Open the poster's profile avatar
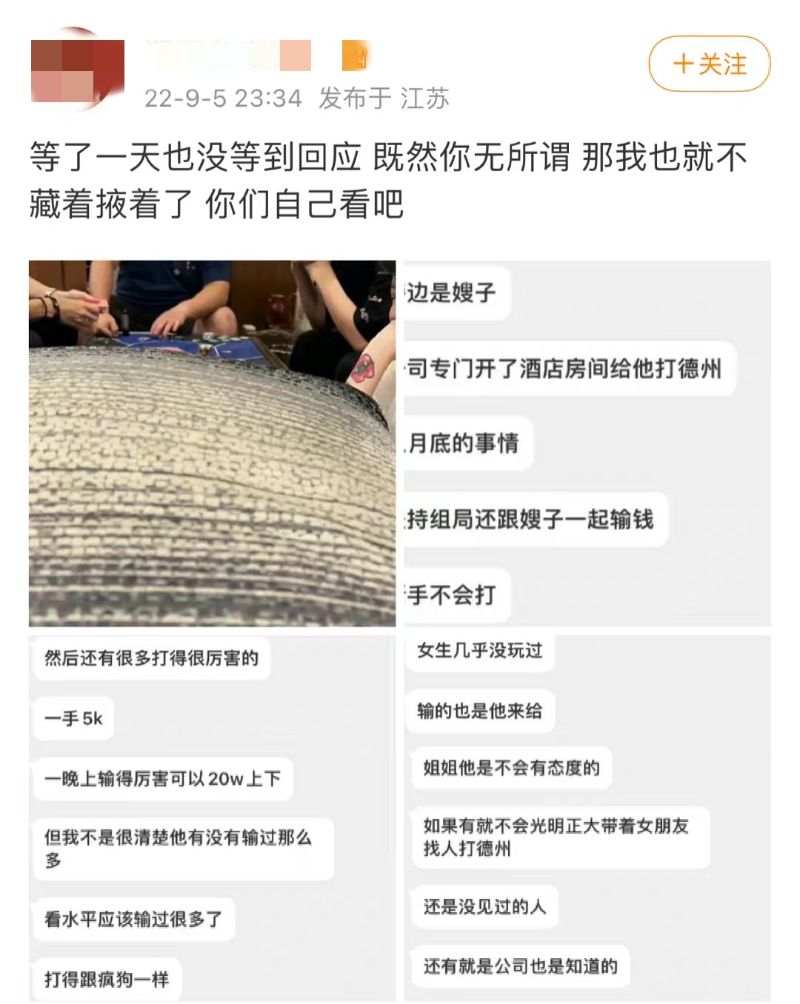Viewport: 800px width, 1004px height. pos(77,70)
